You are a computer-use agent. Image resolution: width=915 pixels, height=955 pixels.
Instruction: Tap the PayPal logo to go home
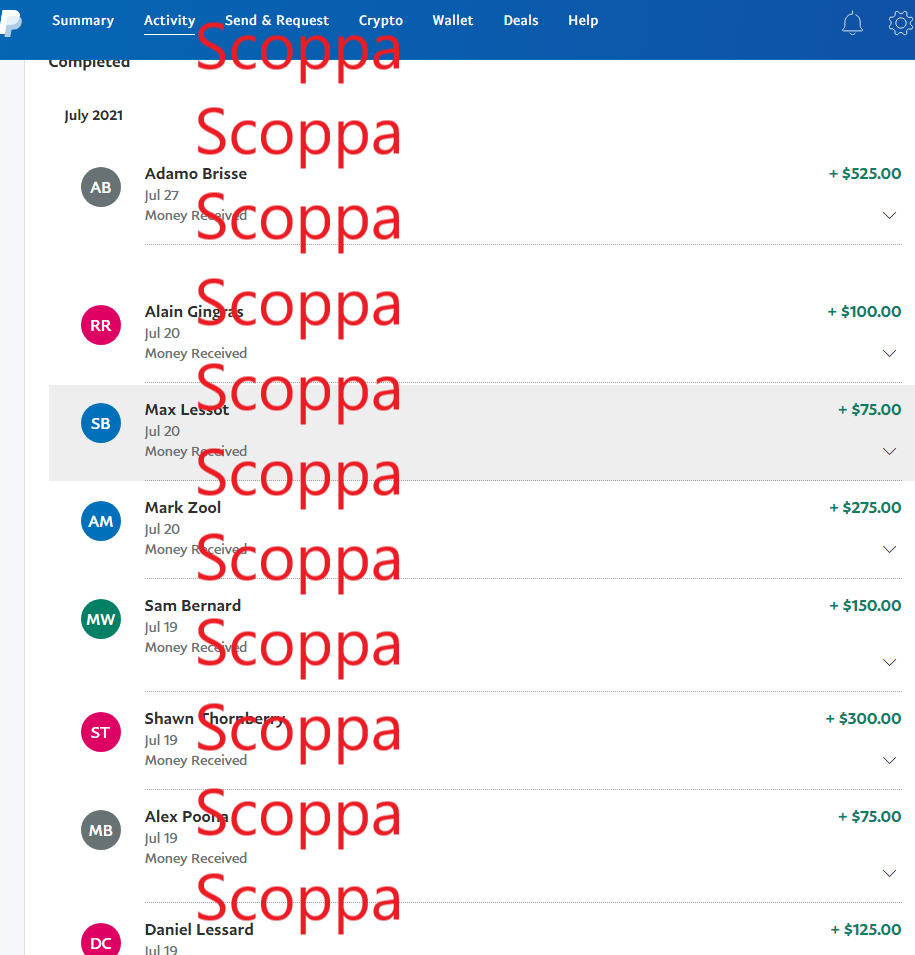[11, 22]
